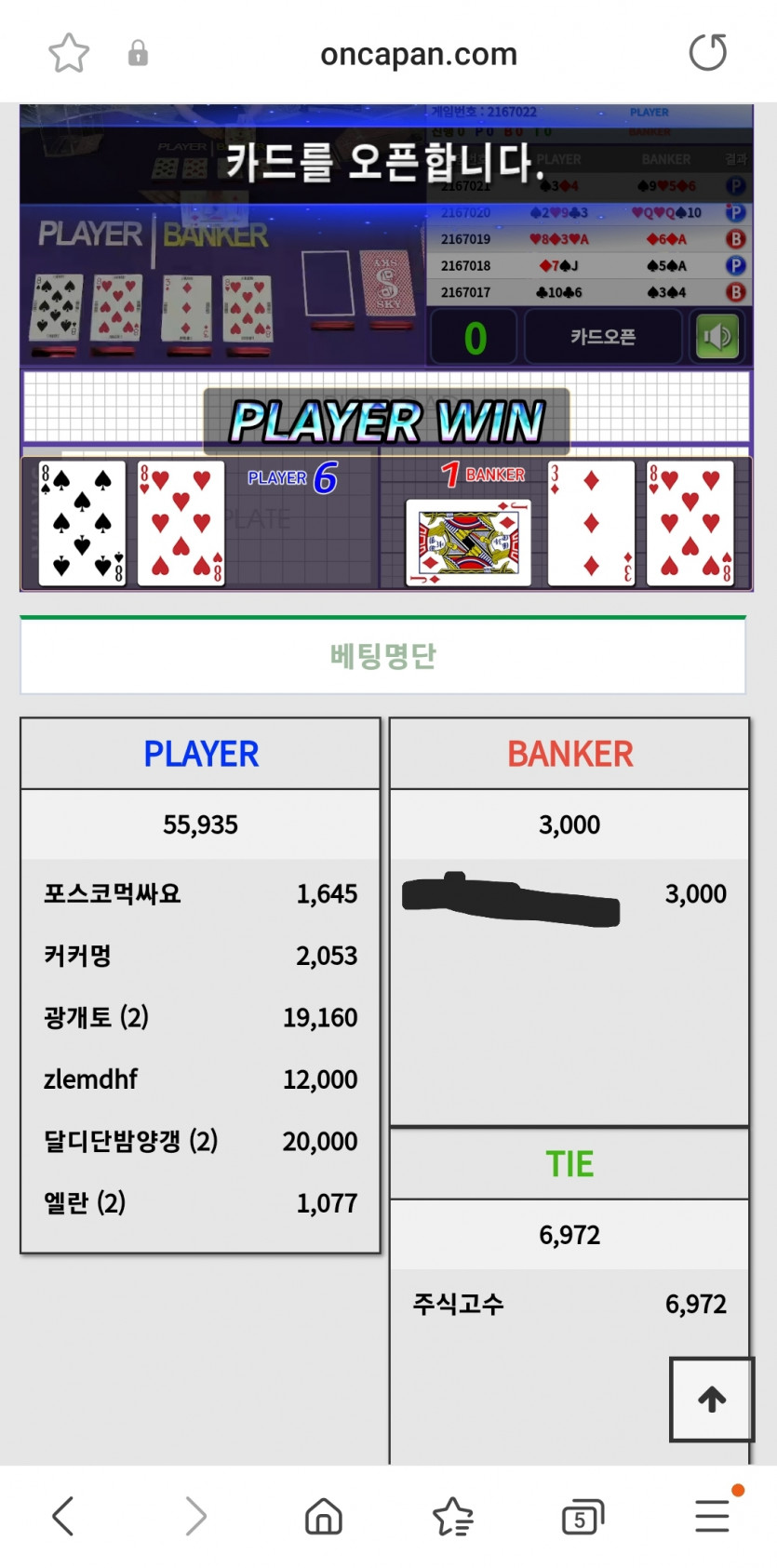Jump to the top with the arrow button

711,1399
